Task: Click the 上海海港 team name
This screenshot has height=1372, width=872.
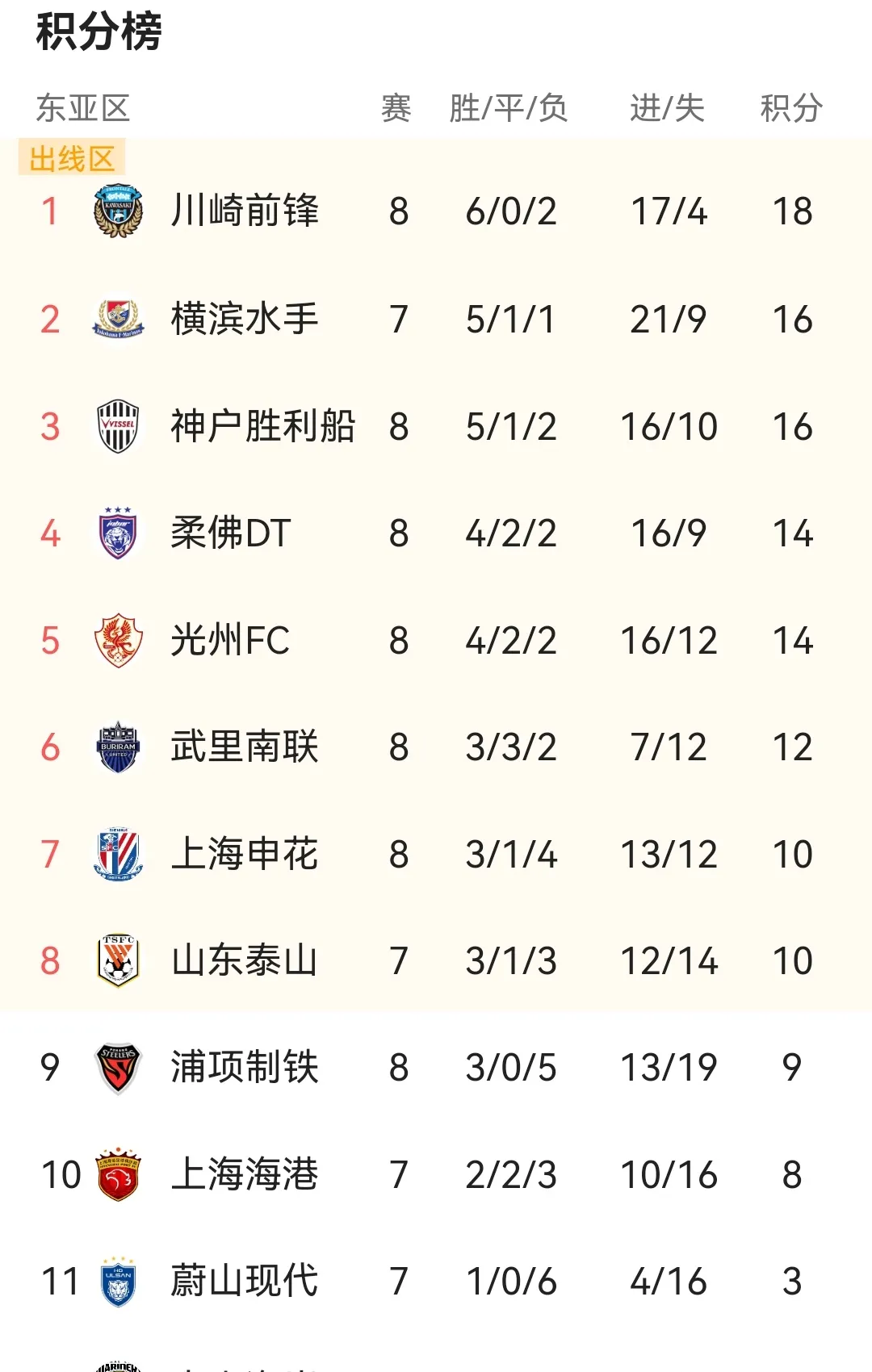Action: point(242,1174)
